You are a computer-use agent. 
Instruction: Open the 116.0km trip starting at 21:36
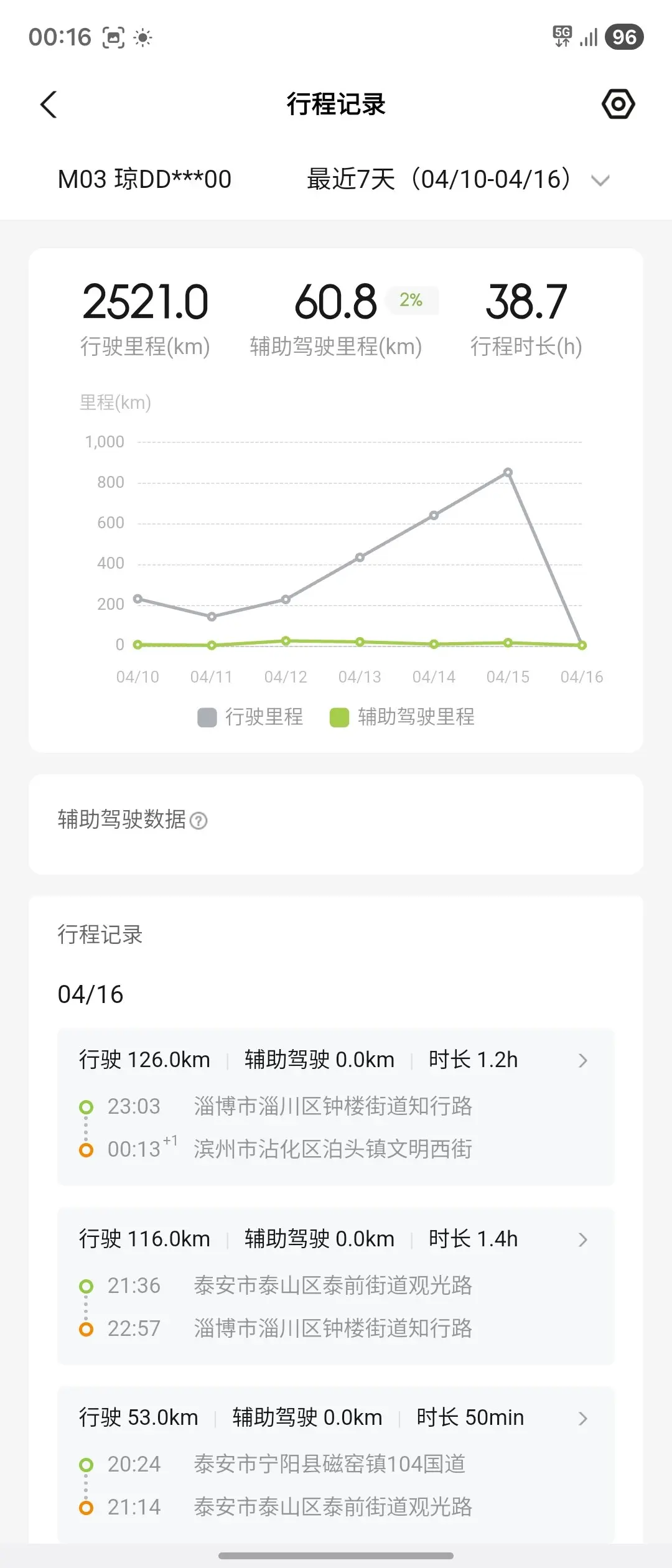336,1286
